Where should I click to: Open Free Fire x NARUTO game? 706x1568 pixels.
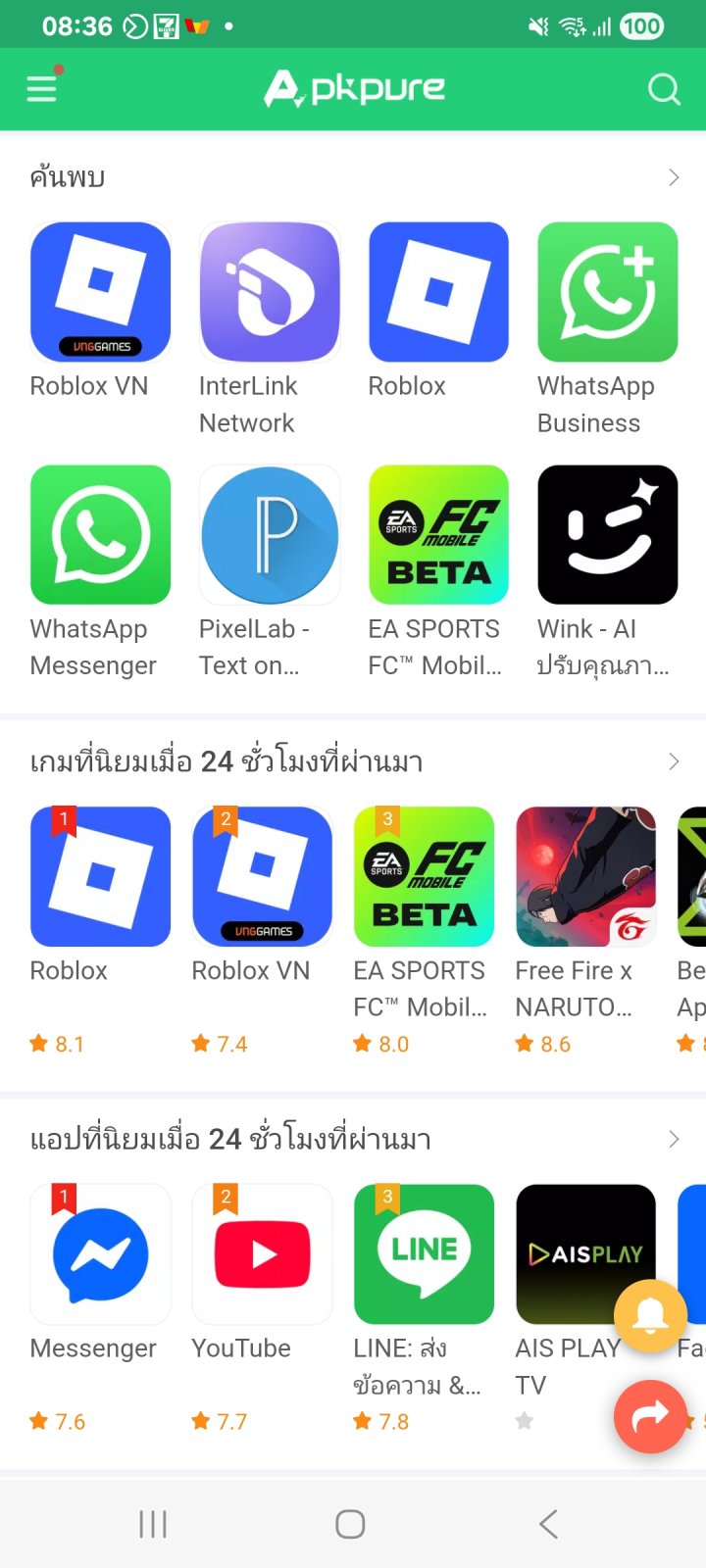(585, 876)
